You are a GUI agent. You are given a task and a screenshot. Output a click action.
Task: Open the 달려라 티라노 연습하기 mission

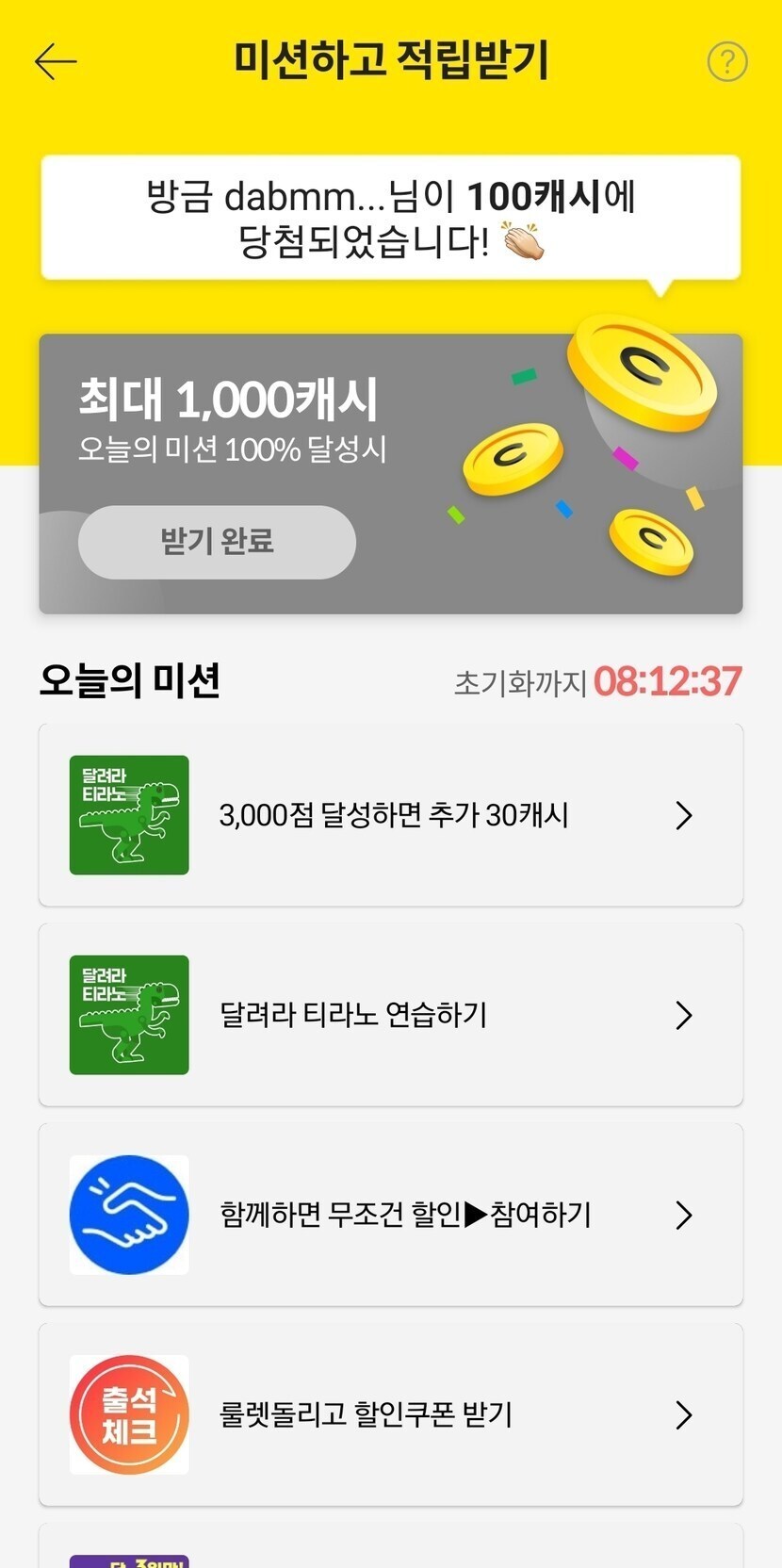(391, 1015)
